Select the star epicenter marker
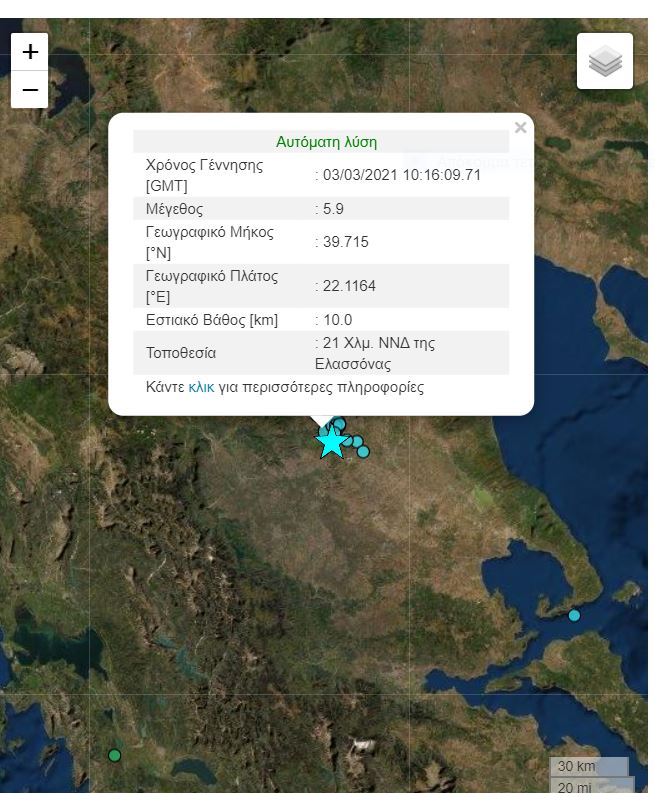This screenshot has height=793, width=654. pos(331,442)
